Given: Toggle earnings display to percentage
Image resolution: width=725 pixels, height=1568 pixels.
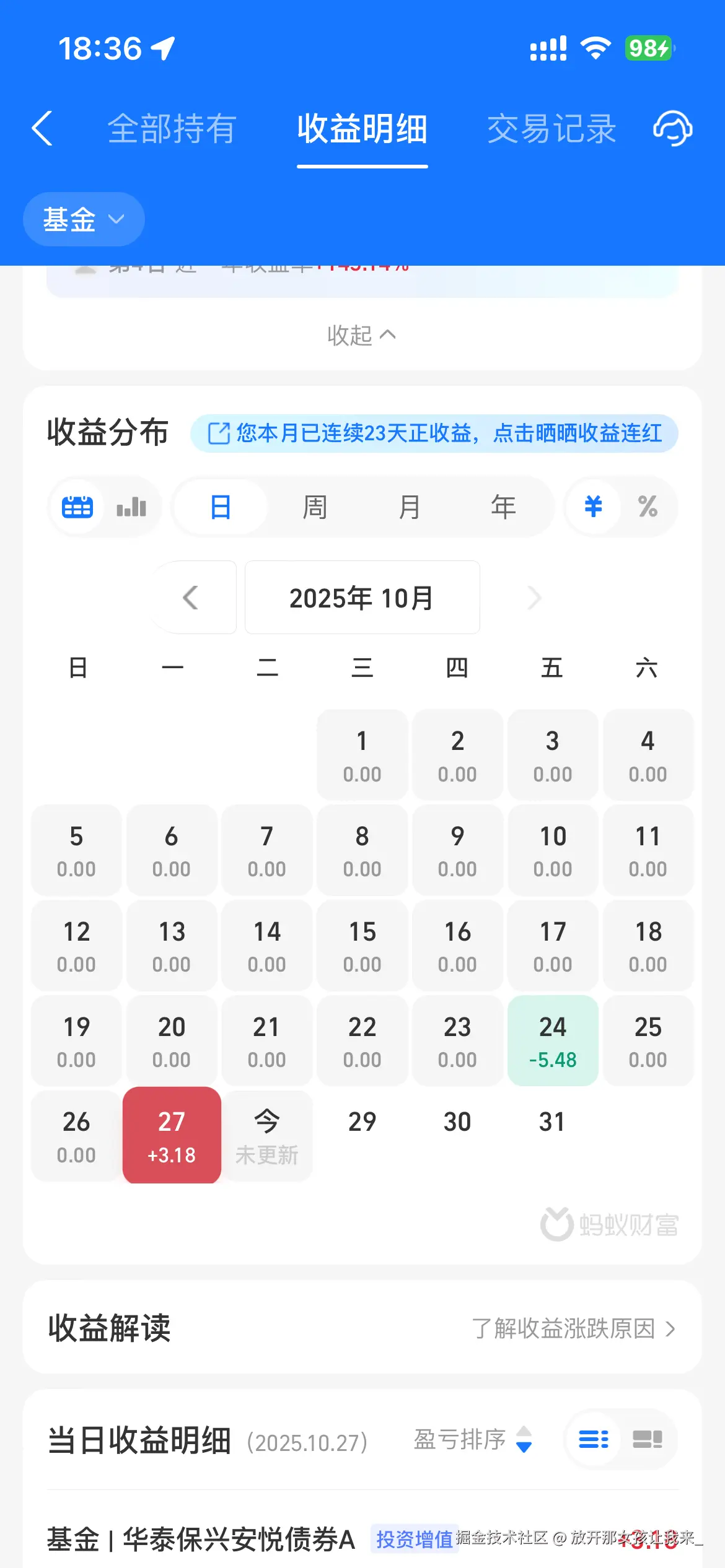Looking at the screenshot, I should click(x=648, y=507).
